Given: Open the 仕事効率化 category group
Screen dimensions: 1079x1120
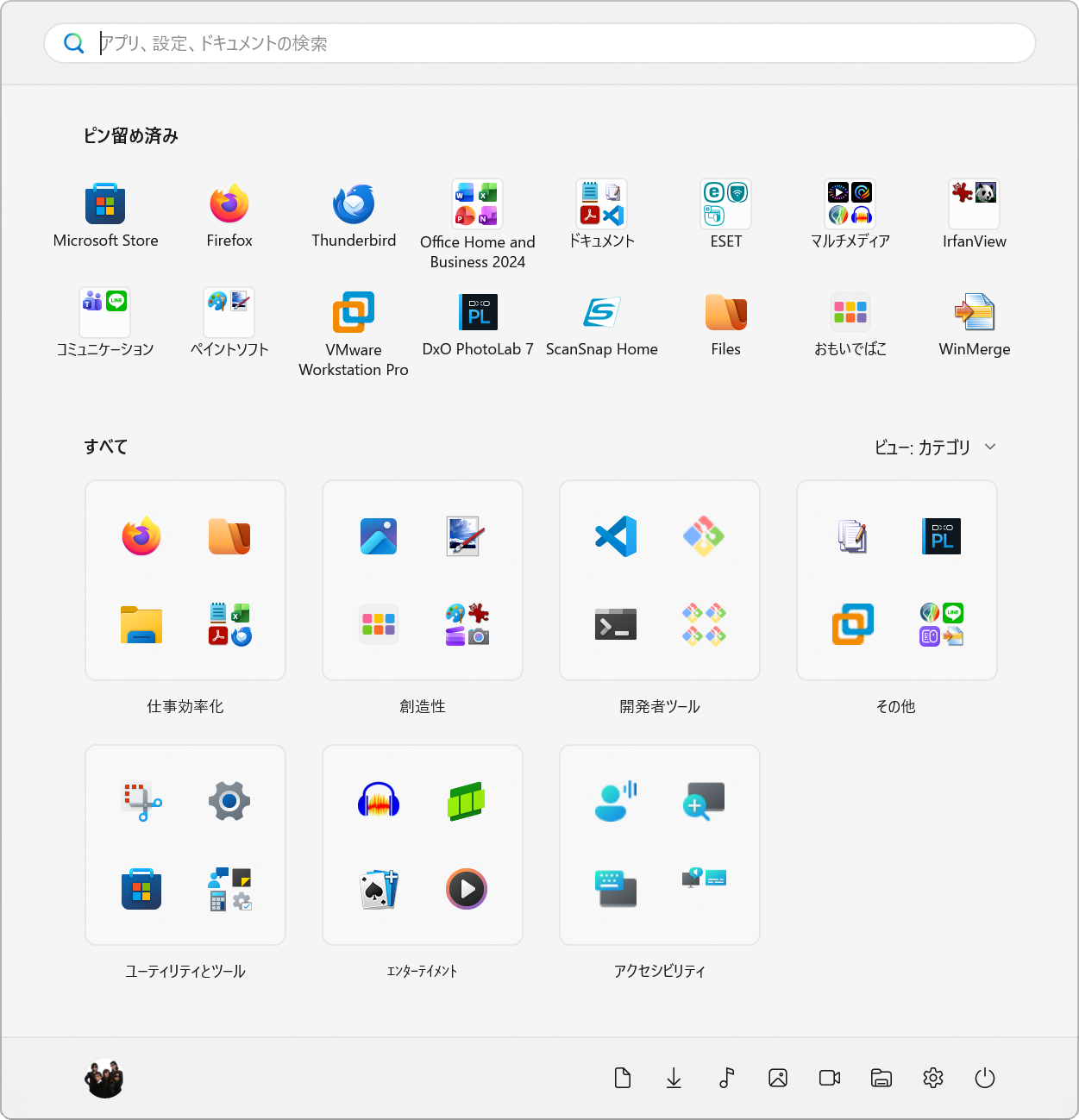Looking at the screenshot, I should click(x=185, y=580).
